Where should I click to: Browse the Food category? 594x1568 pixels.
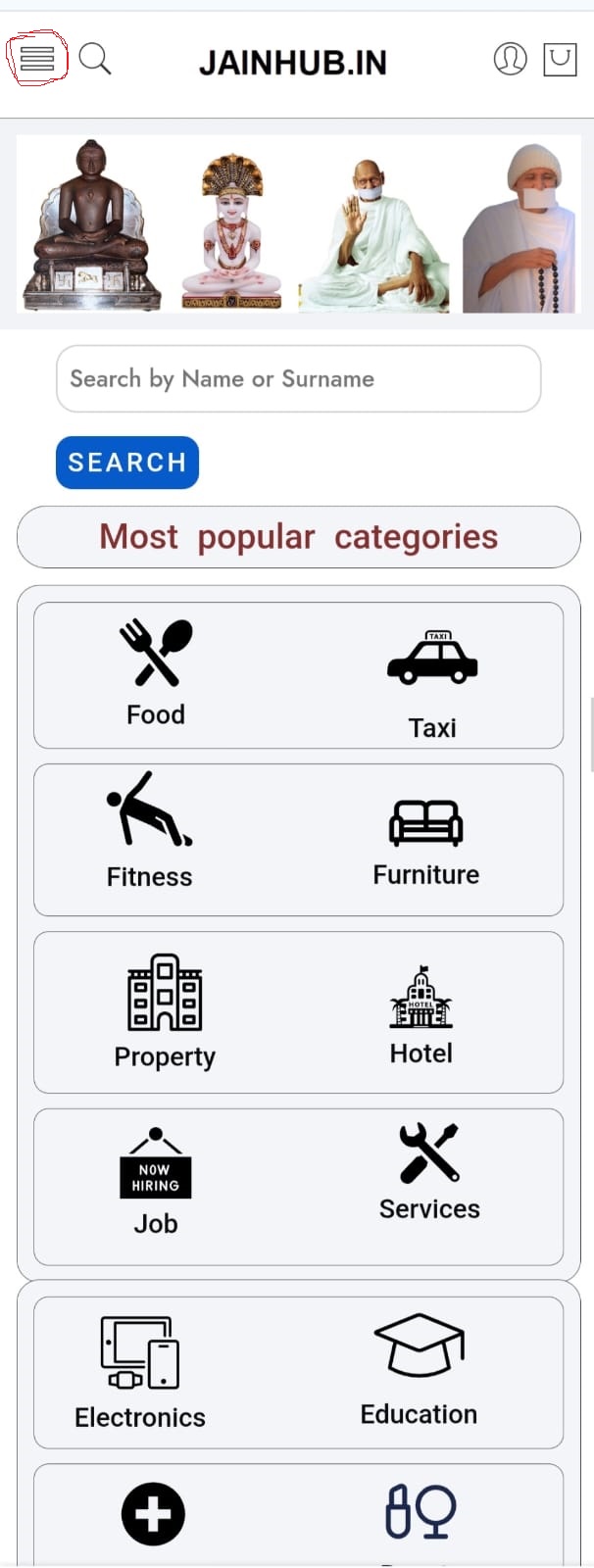(x=156, y=672)
